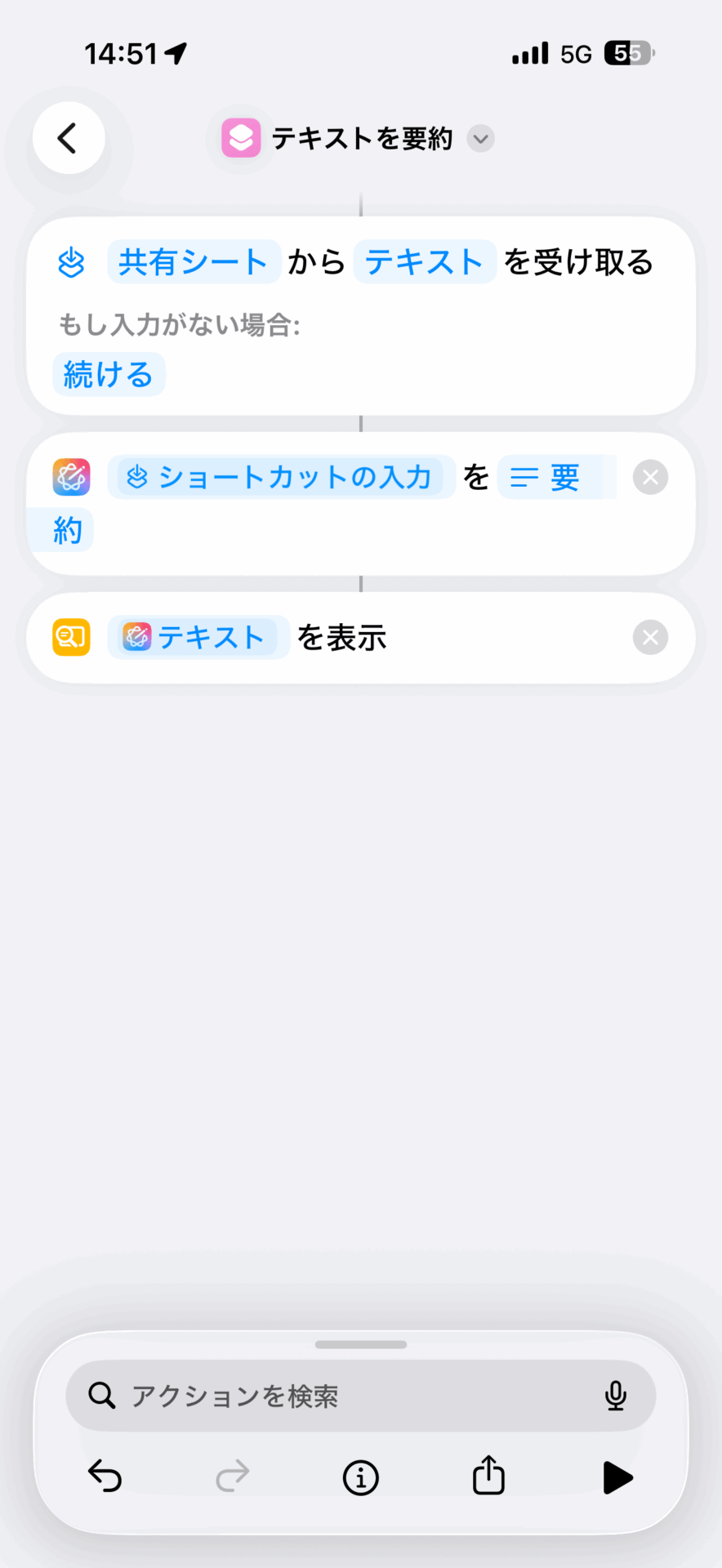
Task: Change the テキスト input type
Action: 424,262
